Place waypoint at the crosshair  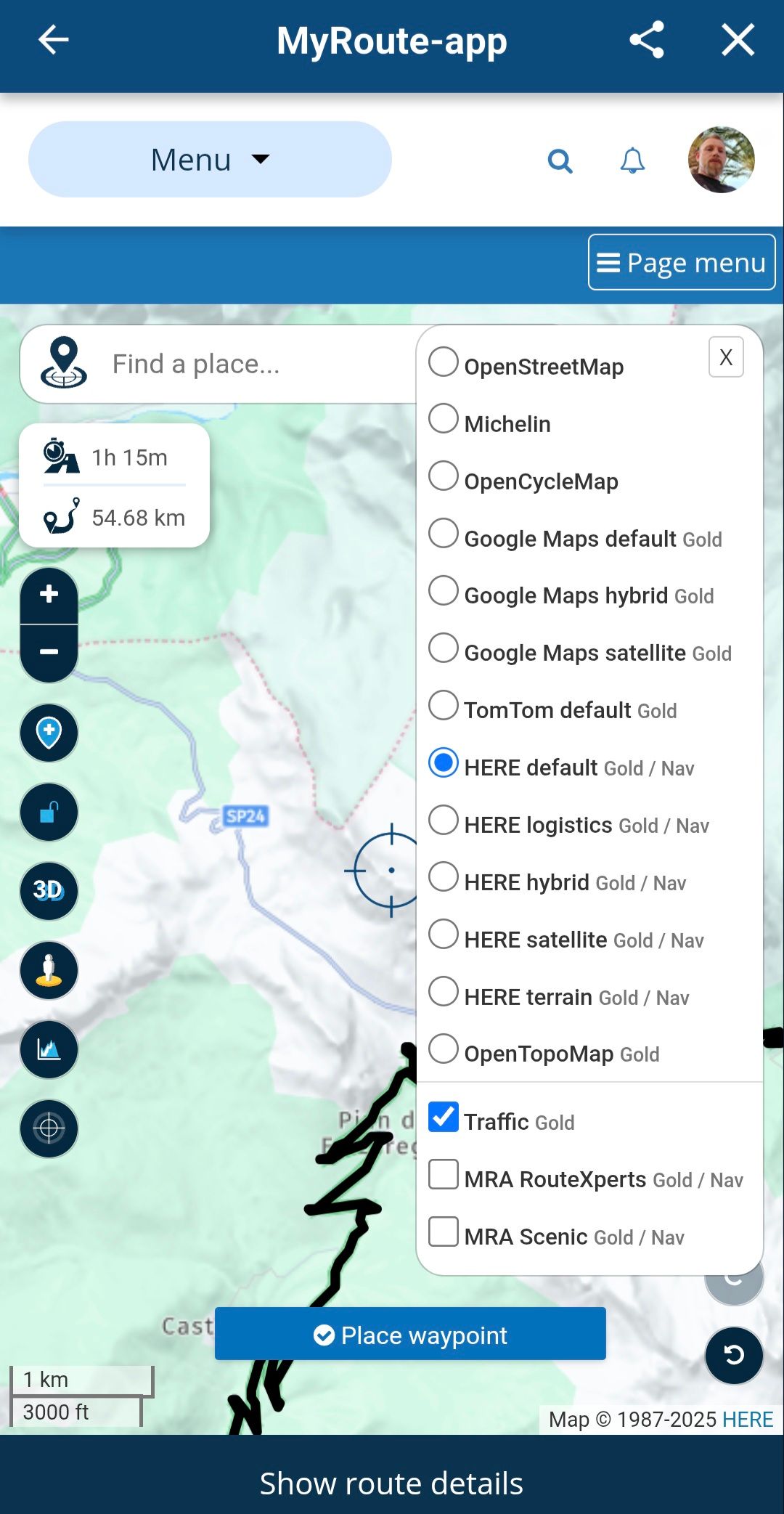410,1335
